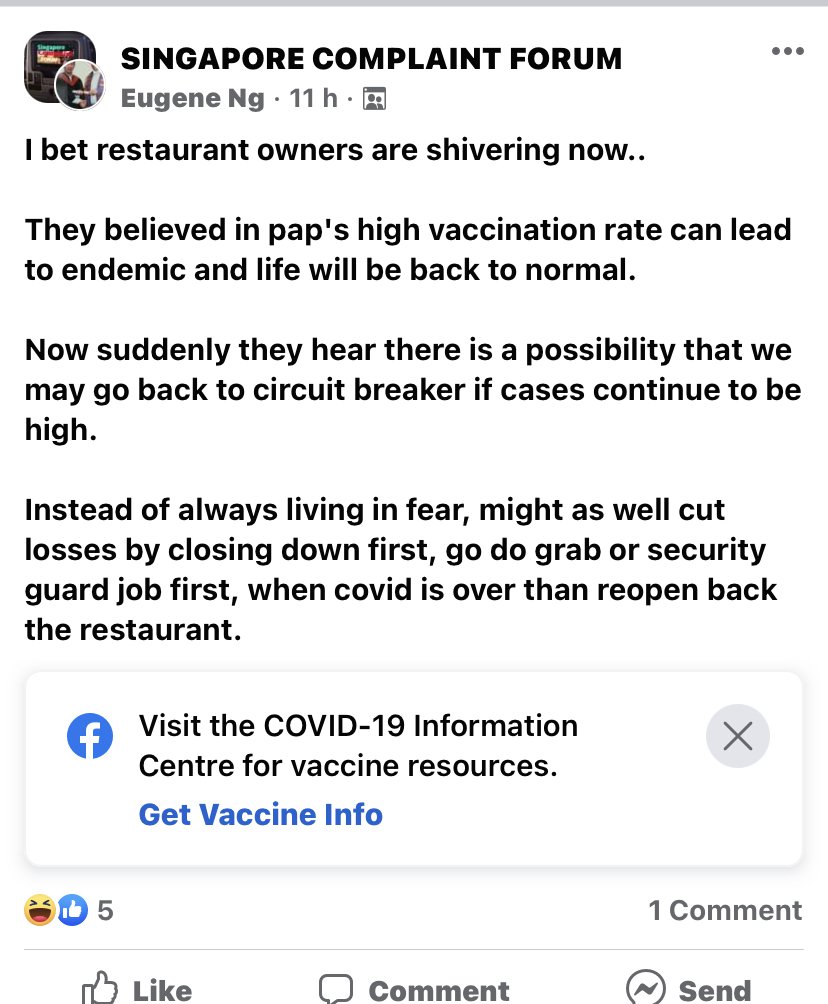This screenshot has height=1004, width=828.
Task: Open the post's three-dot options menu
Action: (x=787, y=53)
